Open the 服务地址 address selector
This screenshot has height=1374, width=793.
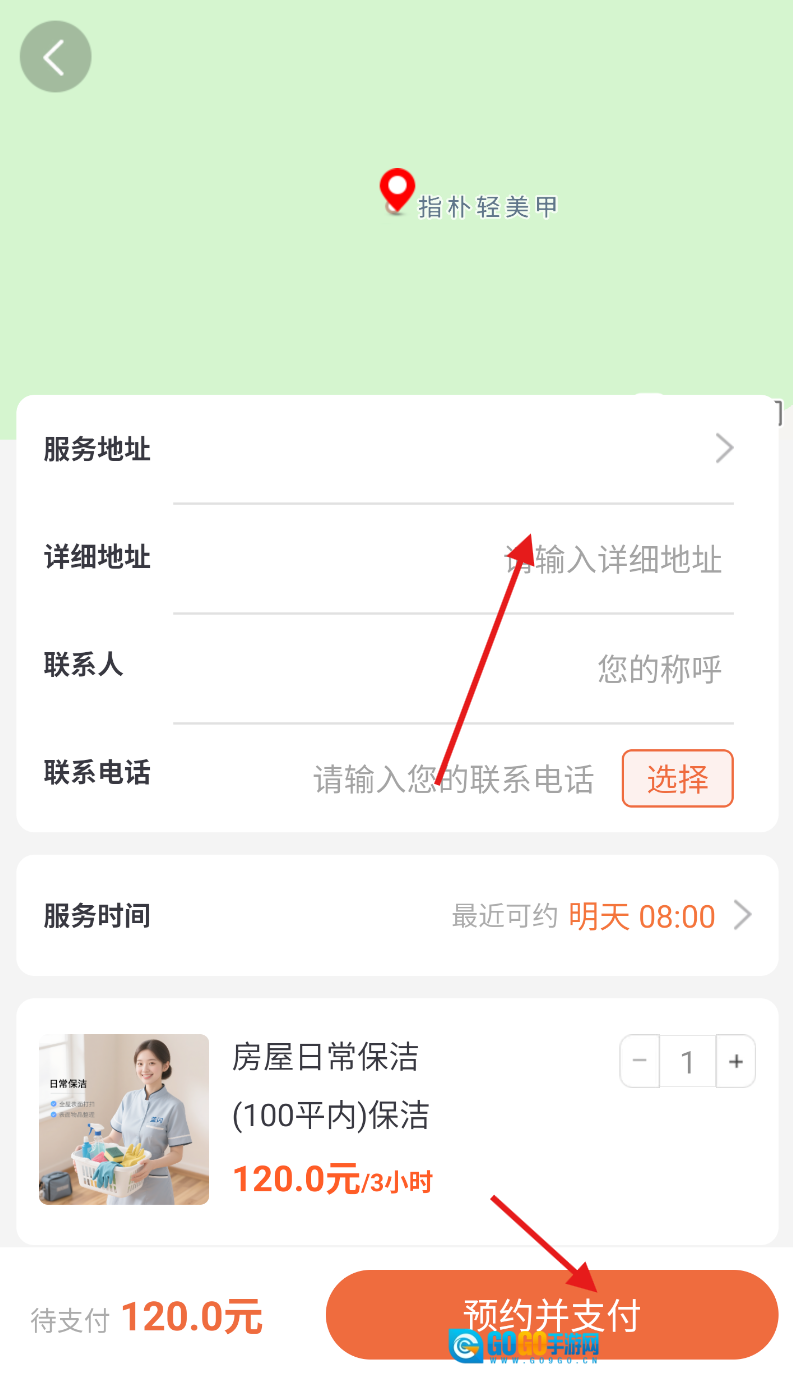pos(452,449)
